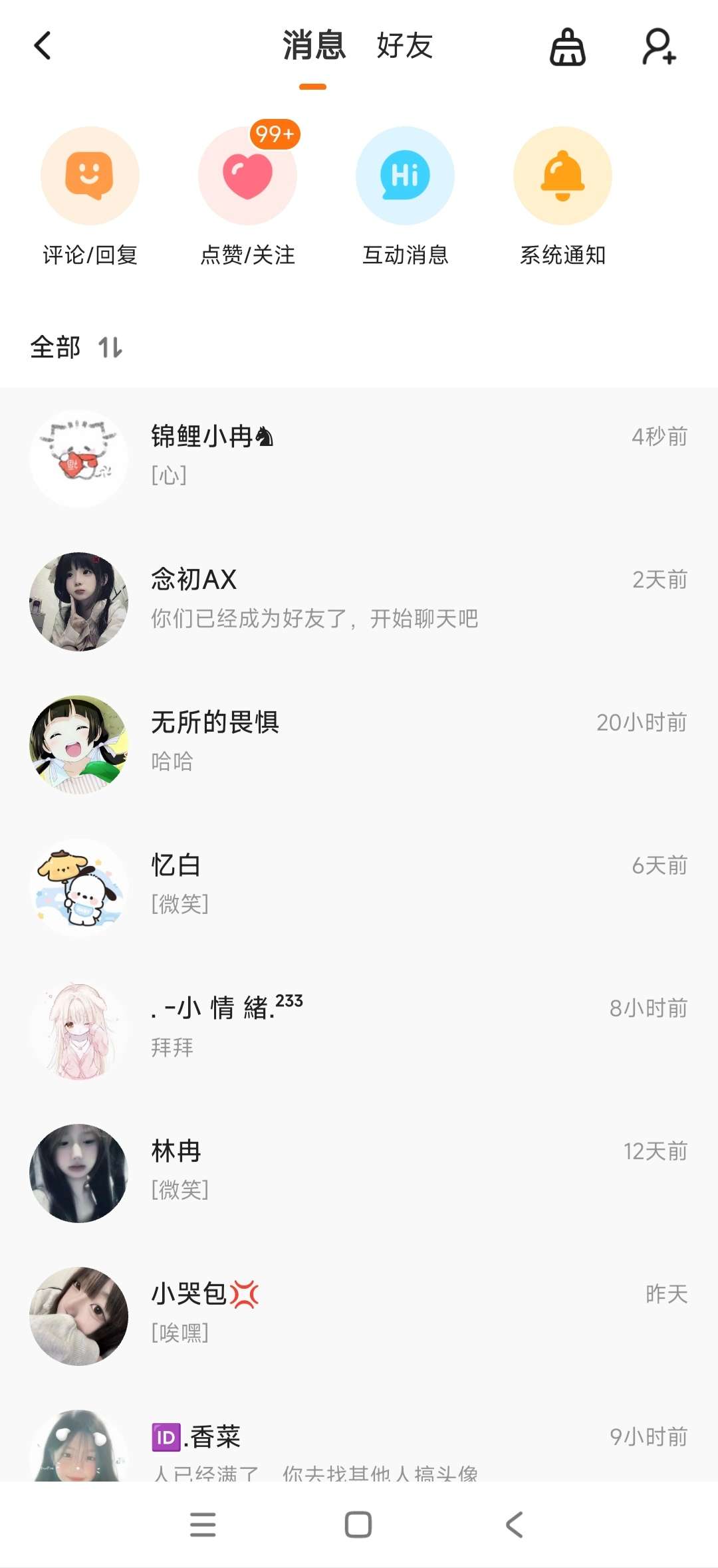Image resolution: width=718 pixels, height=1568 pixels.
Task: Open the add friend icon
Action: click(x=659, y=47)
